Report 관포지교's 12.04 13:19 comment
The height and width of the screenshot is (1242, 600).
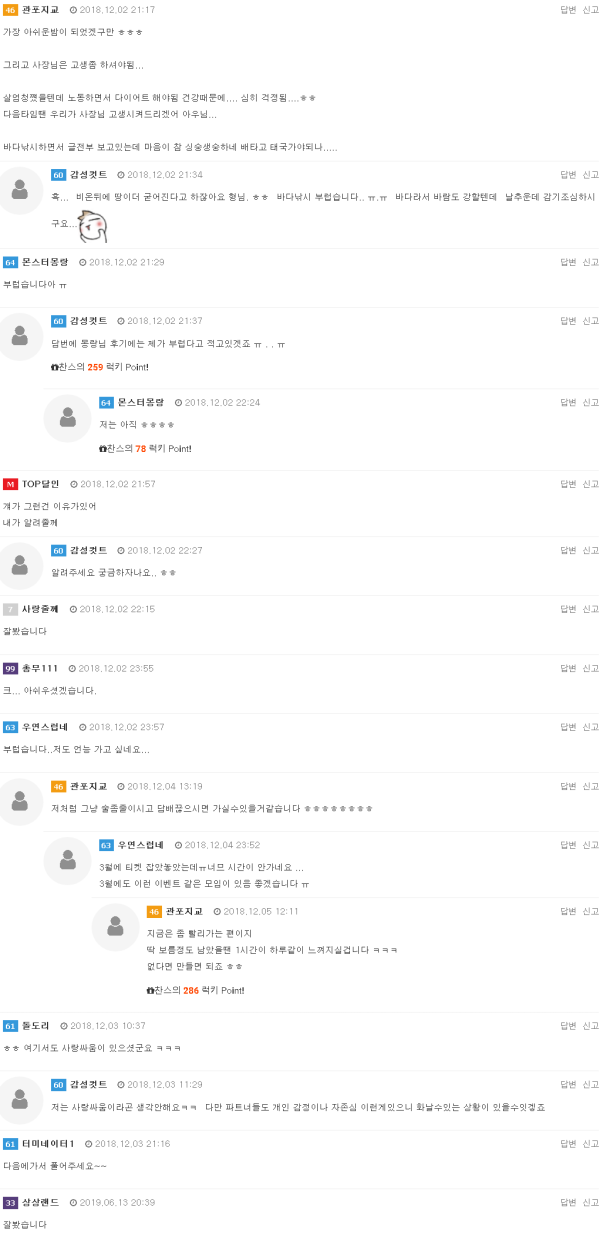(x=591, y=786)
